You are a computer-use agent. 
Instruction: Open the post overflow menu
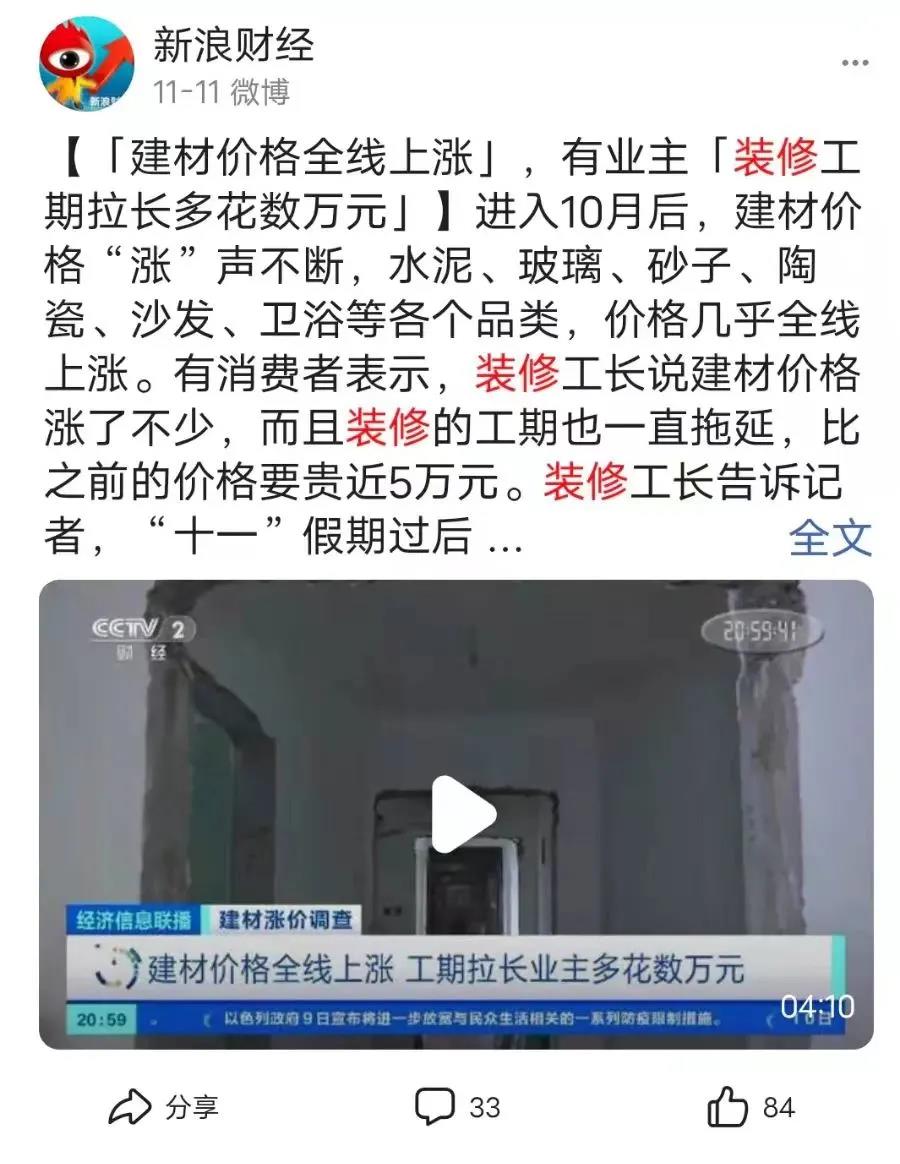[854, 64]
